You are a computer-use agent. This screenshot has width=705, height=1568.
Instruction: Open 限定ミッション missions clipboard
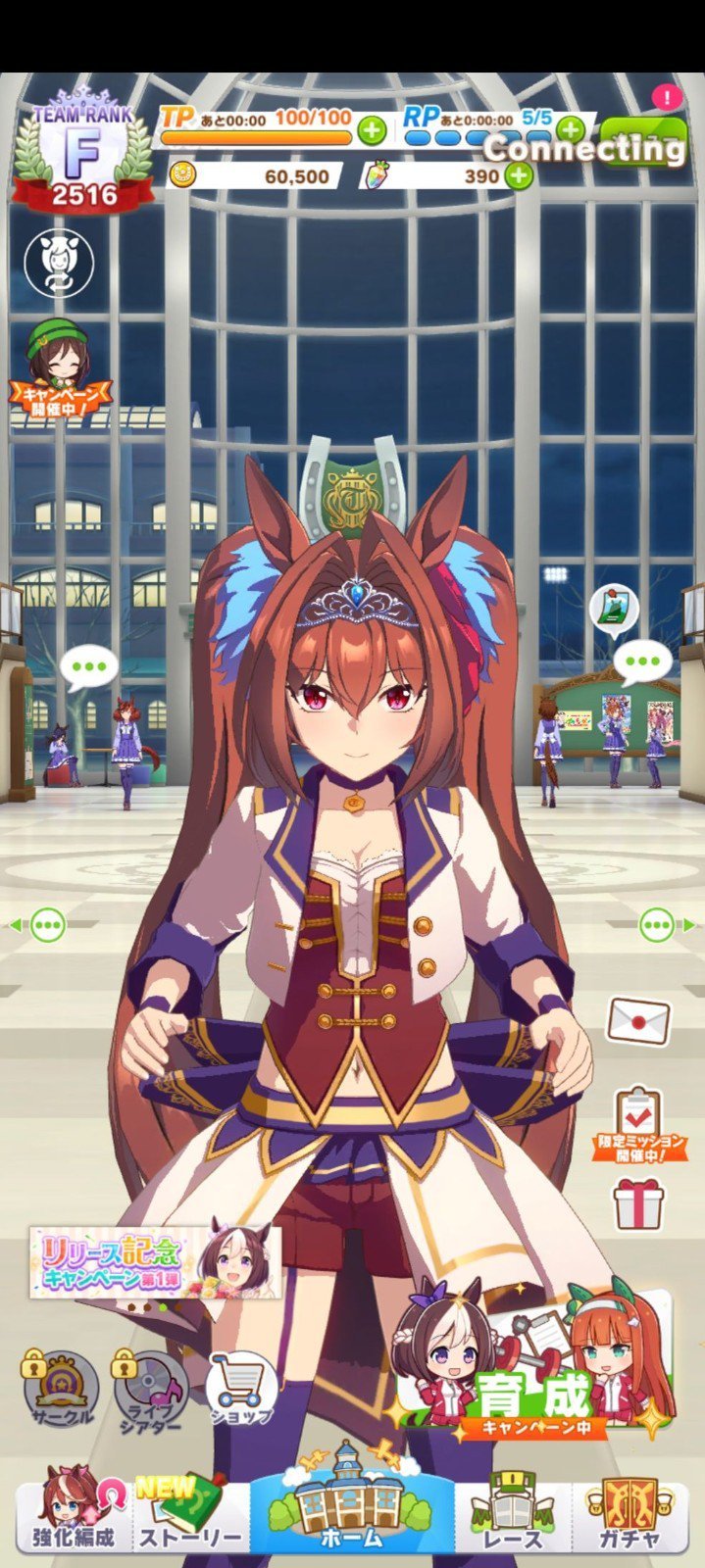coord(638,1124)
